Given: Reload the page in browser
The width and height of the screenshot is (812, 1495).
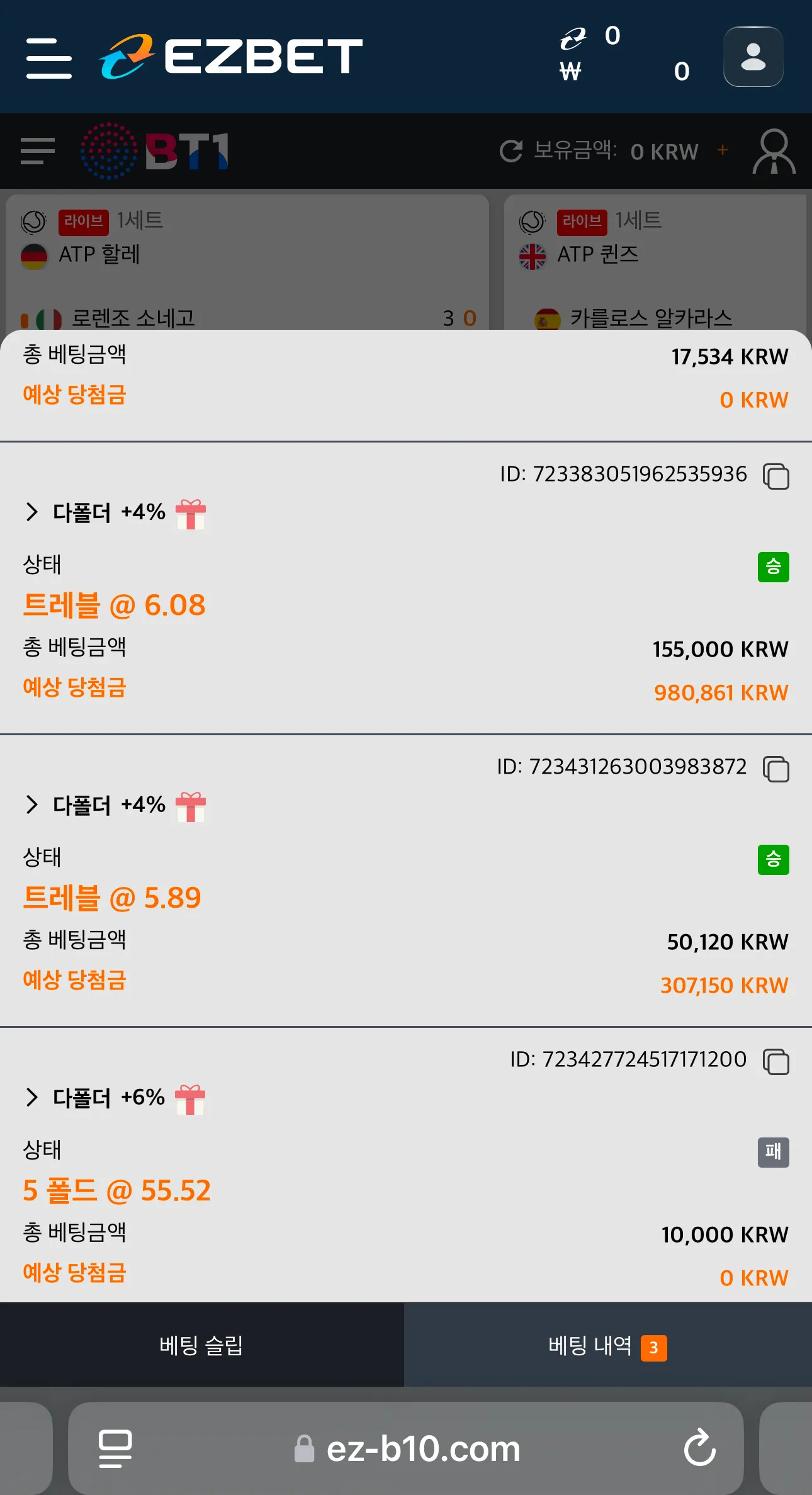Looking at the screenshot, I should click(700, 1448).
